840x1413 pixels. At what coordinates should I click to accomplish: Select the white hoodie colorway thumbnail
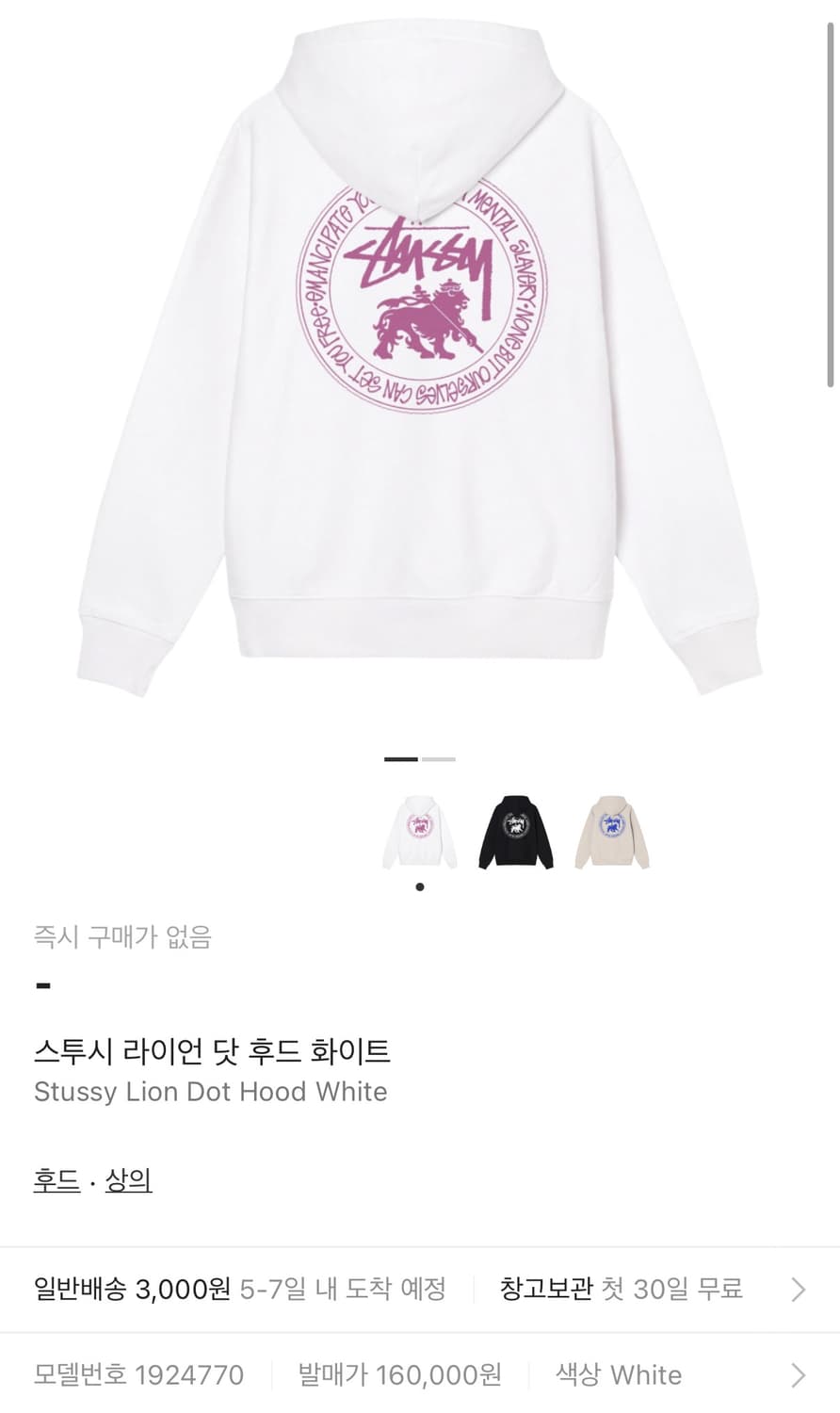pyautogui.click(x=419, y=829)
